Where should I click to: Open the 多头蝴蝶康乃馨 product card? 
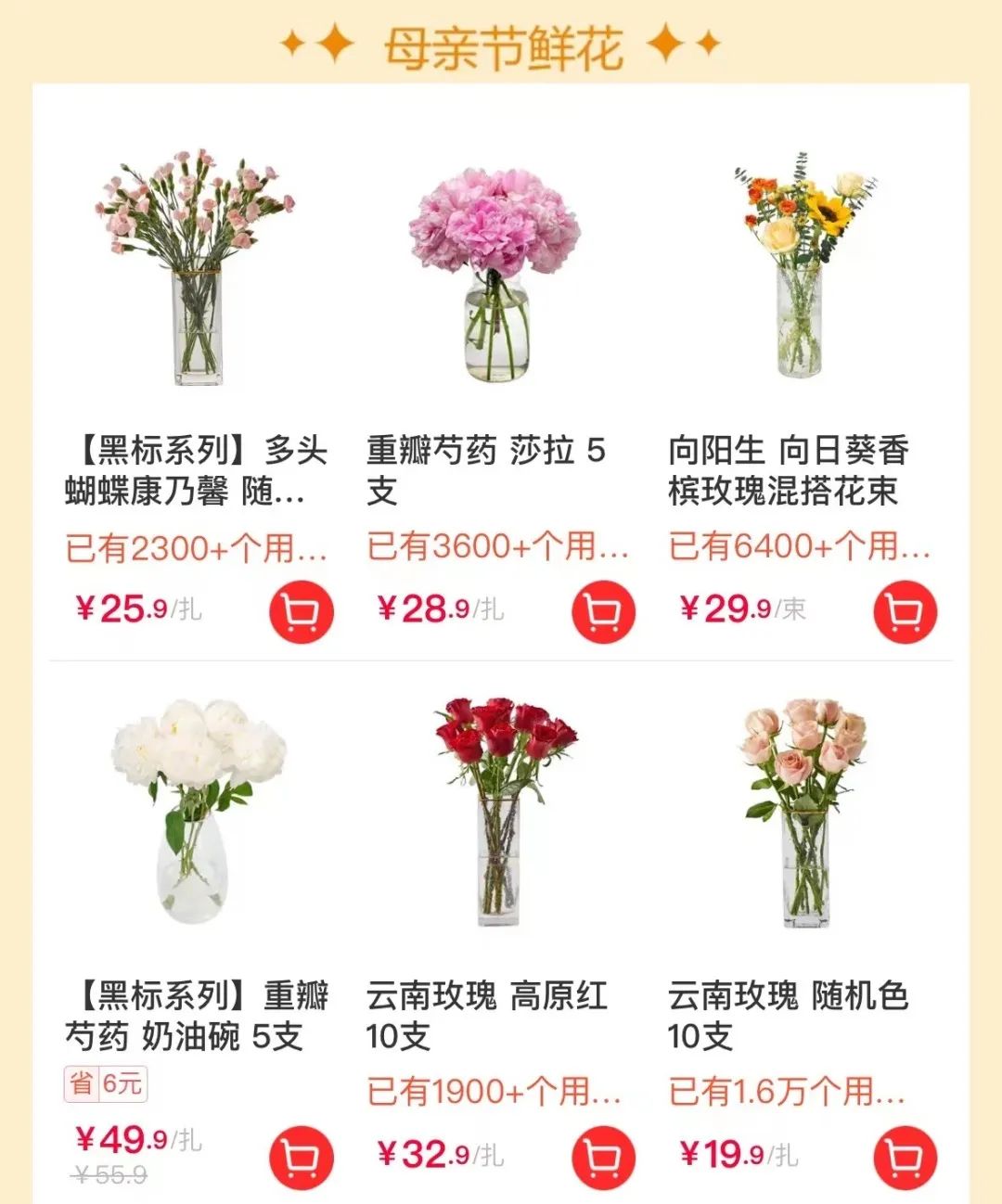tap(197, 269)
